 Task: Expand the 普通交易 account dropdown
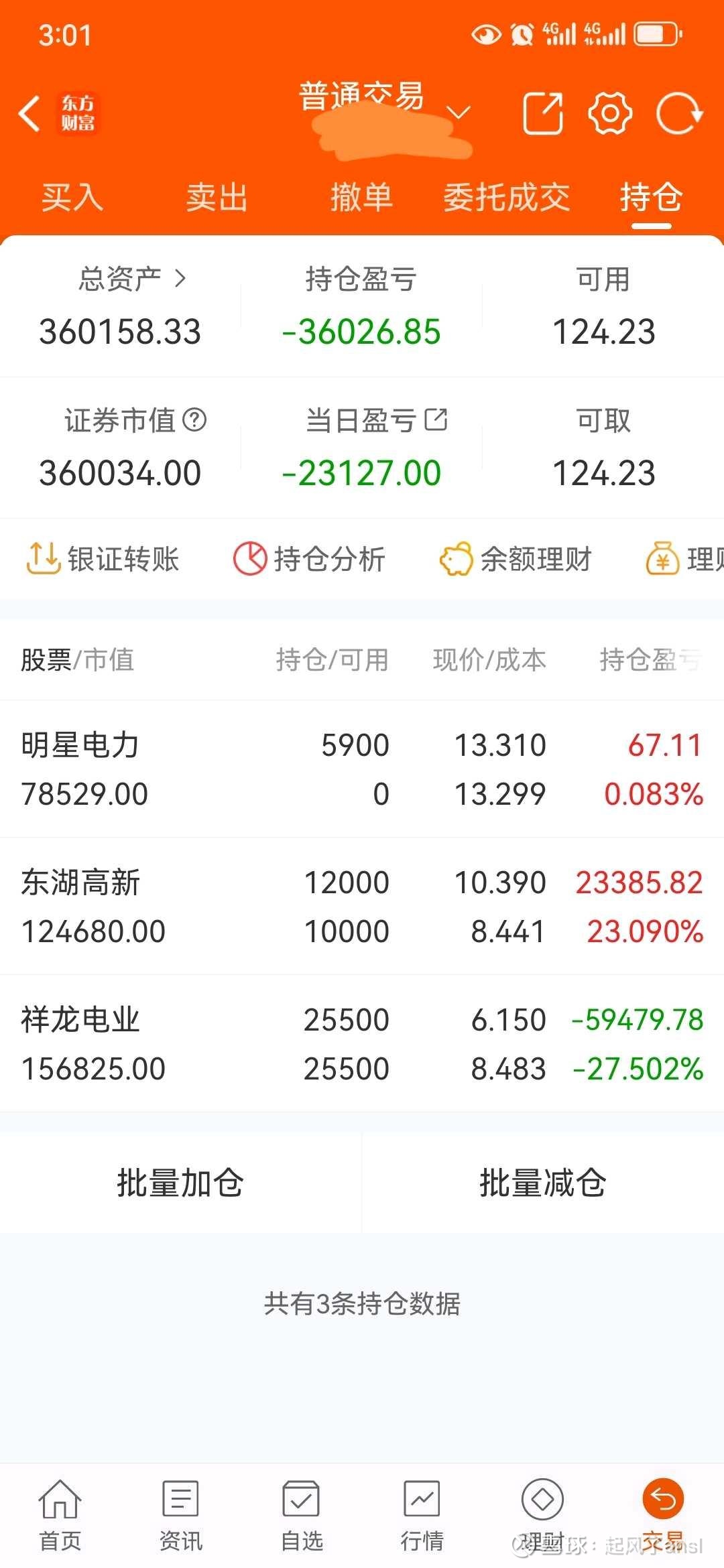[x=459, y=113]
